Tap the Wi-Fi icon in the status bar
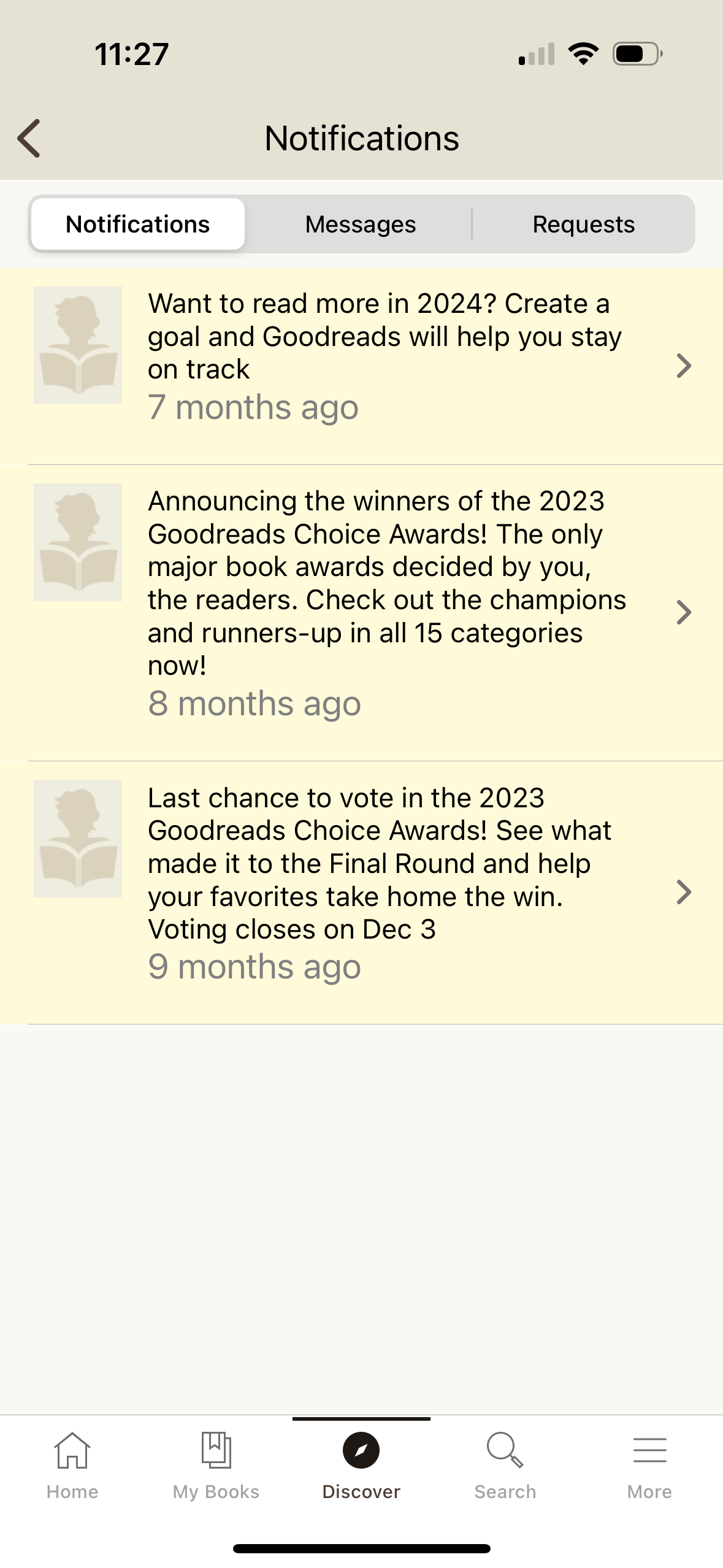This screenshot has width=723, height=1568. click(583, 54)
